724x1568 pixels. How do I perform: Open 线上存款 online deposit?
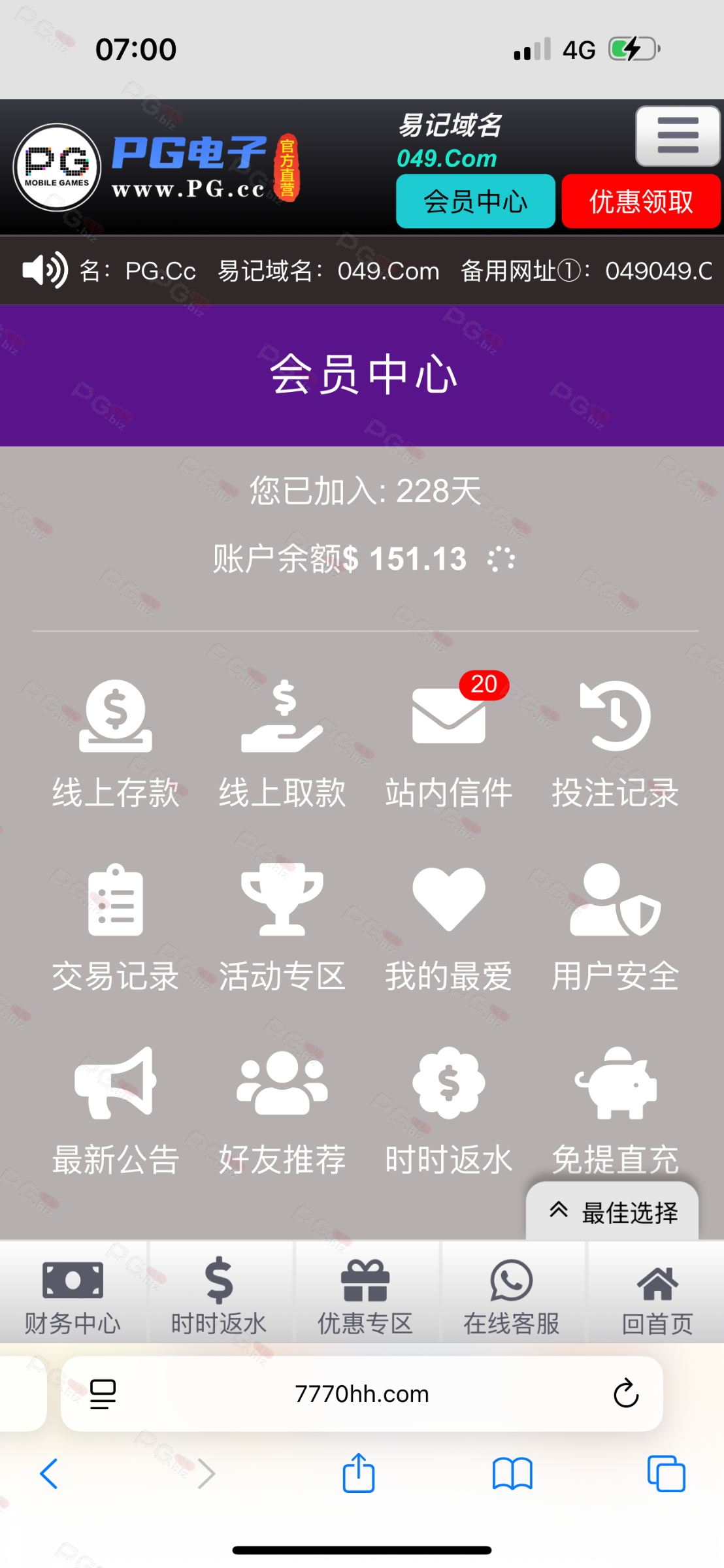click(x=116, y=743)
